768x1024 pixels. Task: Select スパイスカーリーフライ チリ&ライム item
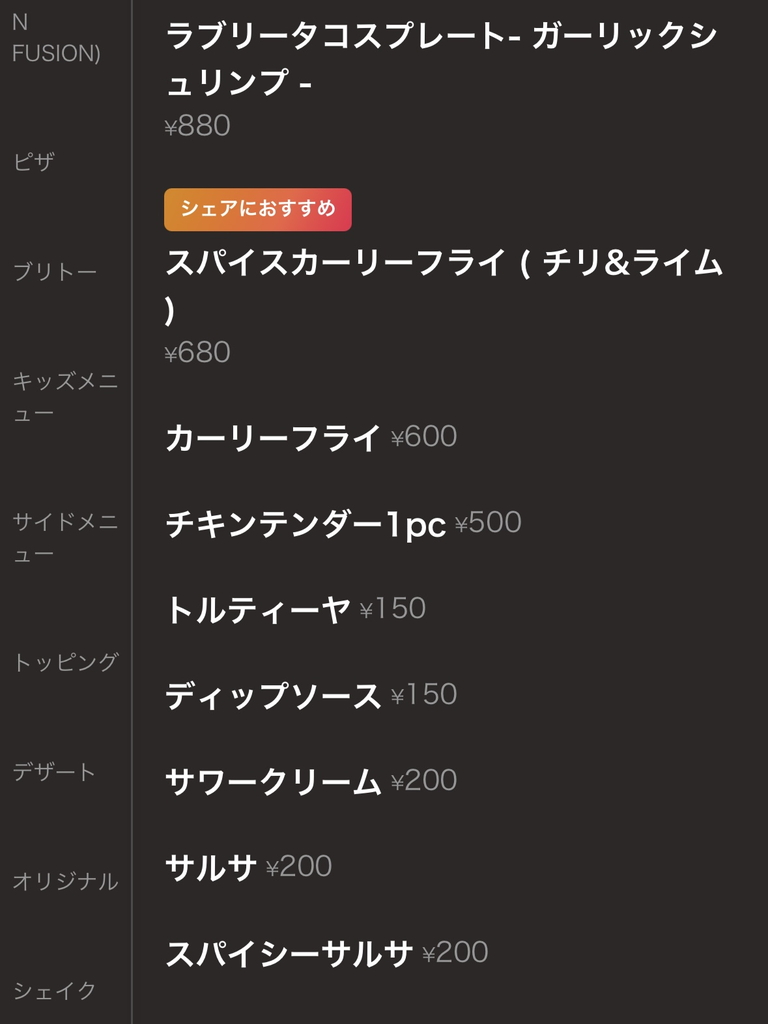tap(443, 285)
